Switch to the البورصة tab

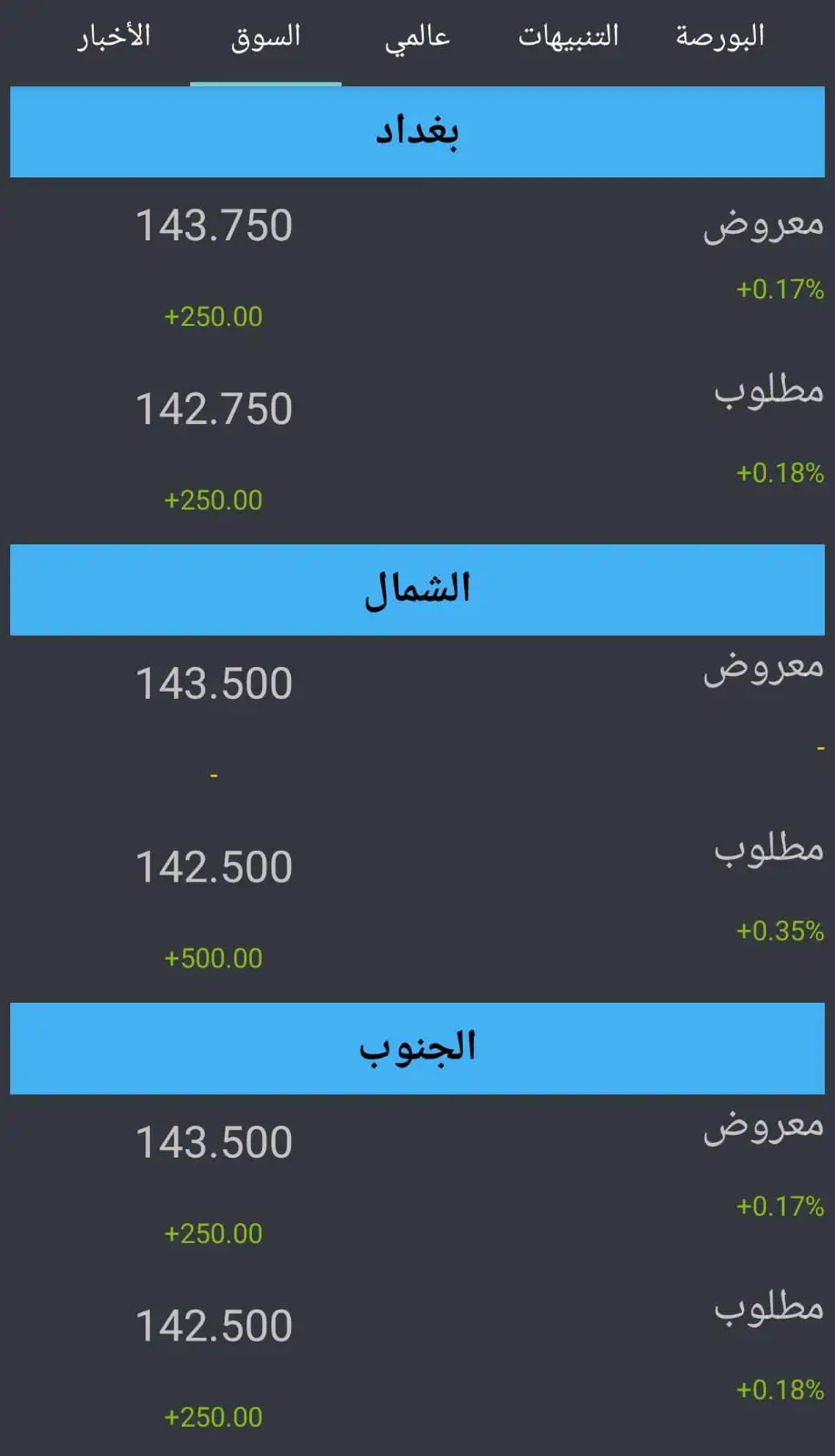pyautogui.click(x=720, y=36)
